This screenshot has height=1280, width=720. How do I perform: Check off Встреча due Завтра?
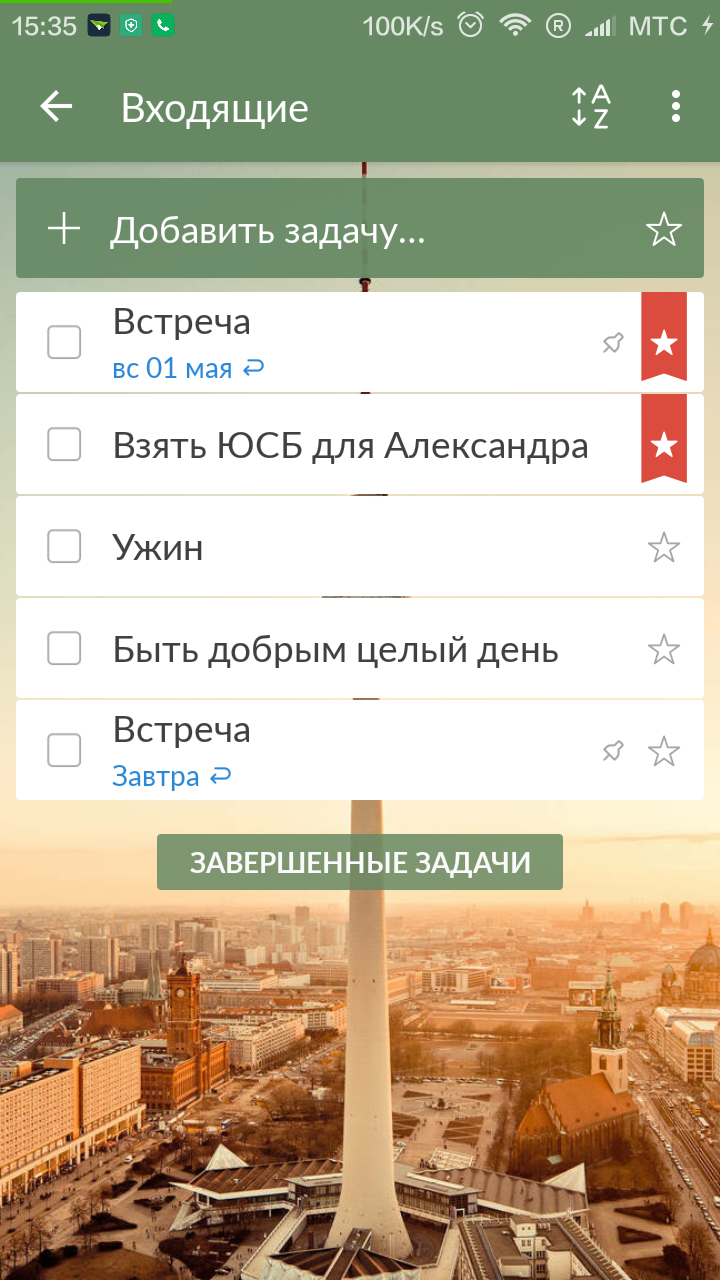click(x=64, y=750)
